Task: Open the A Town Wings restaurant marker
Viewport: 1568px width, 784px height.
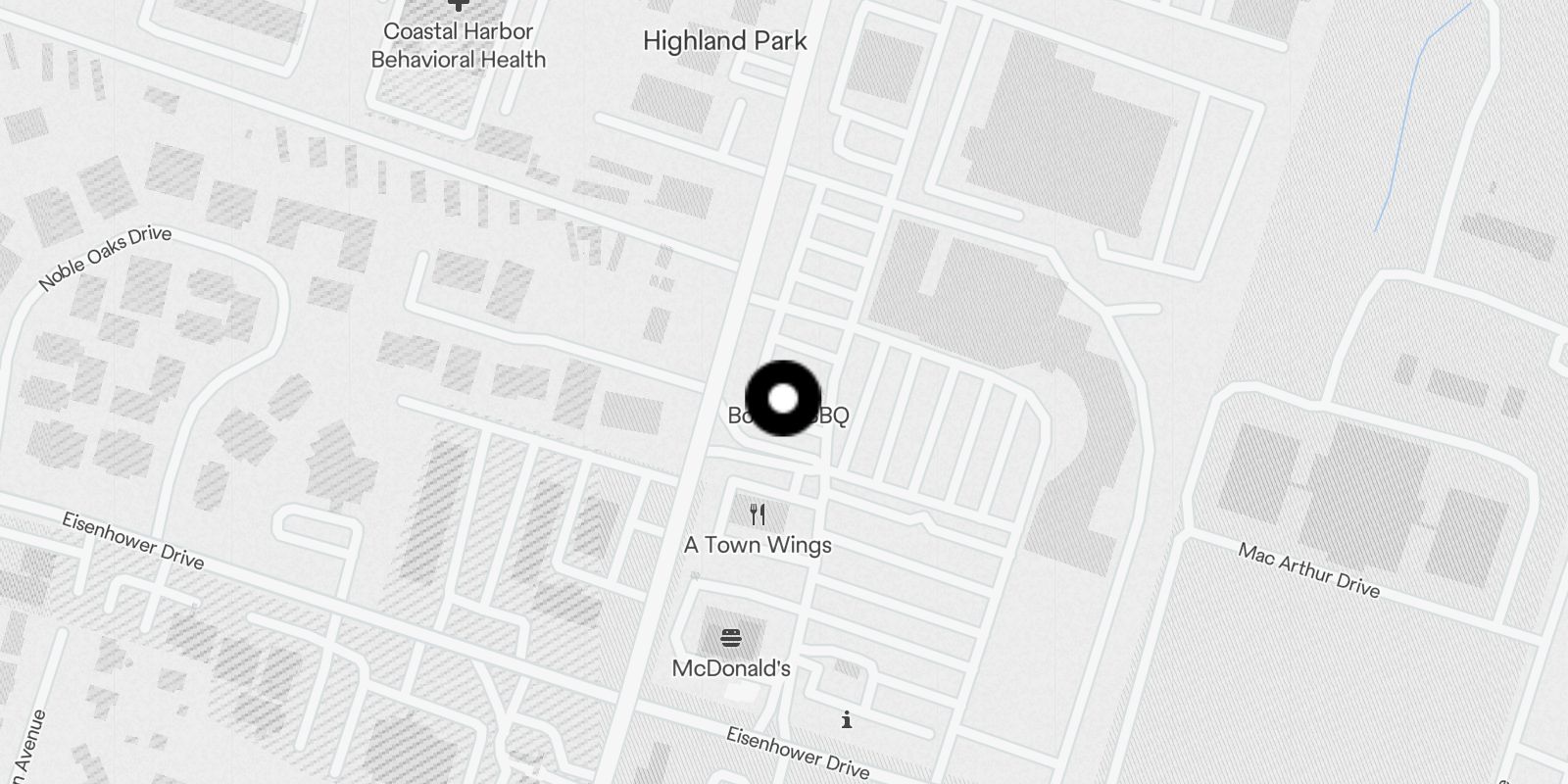Action: click(758, 514)
